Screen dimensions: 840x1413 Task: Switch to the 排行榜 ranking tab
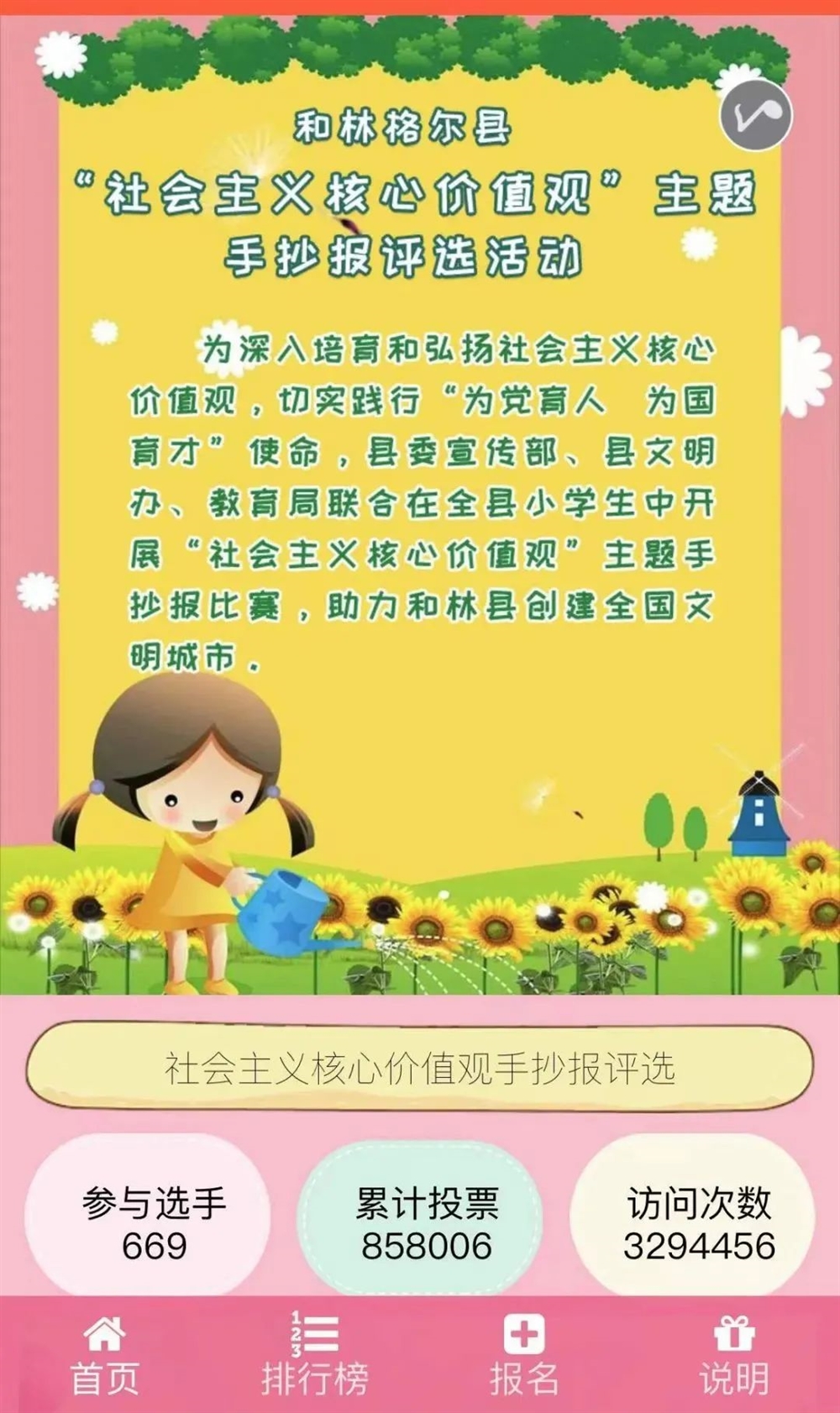coord(314,1354)
